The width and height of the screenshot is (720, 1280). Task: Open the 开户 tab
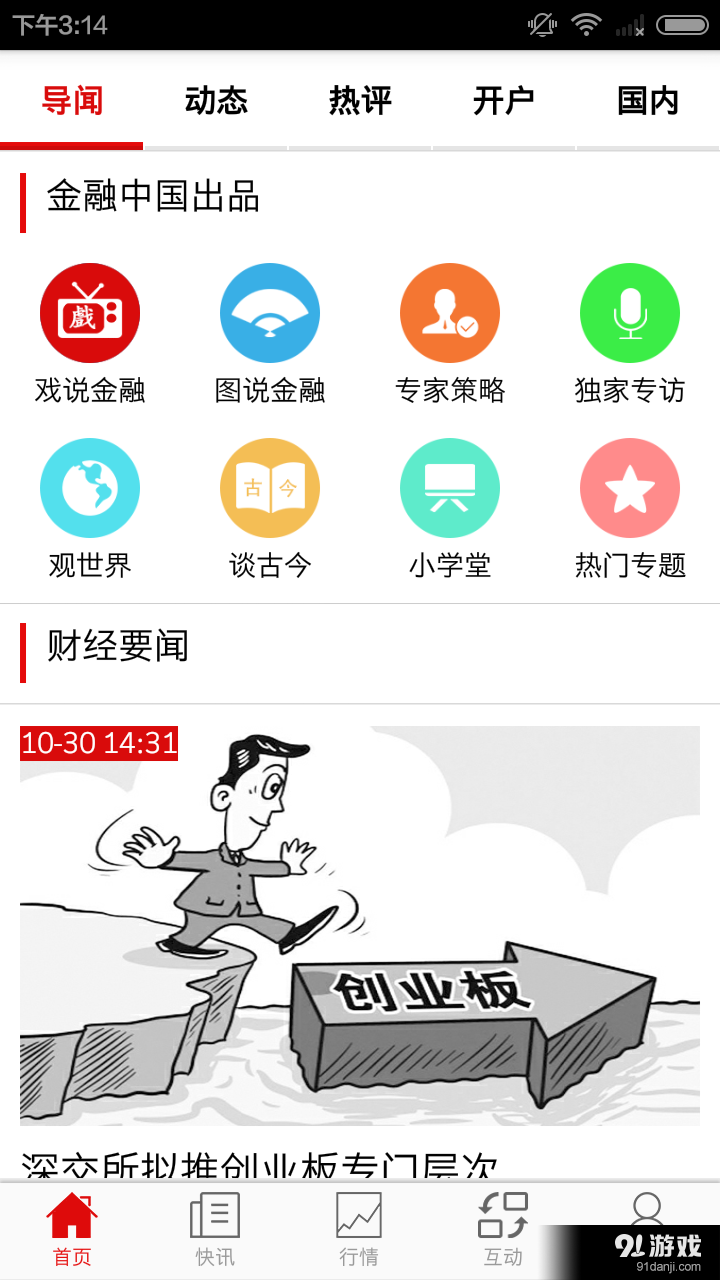point(504,100)
